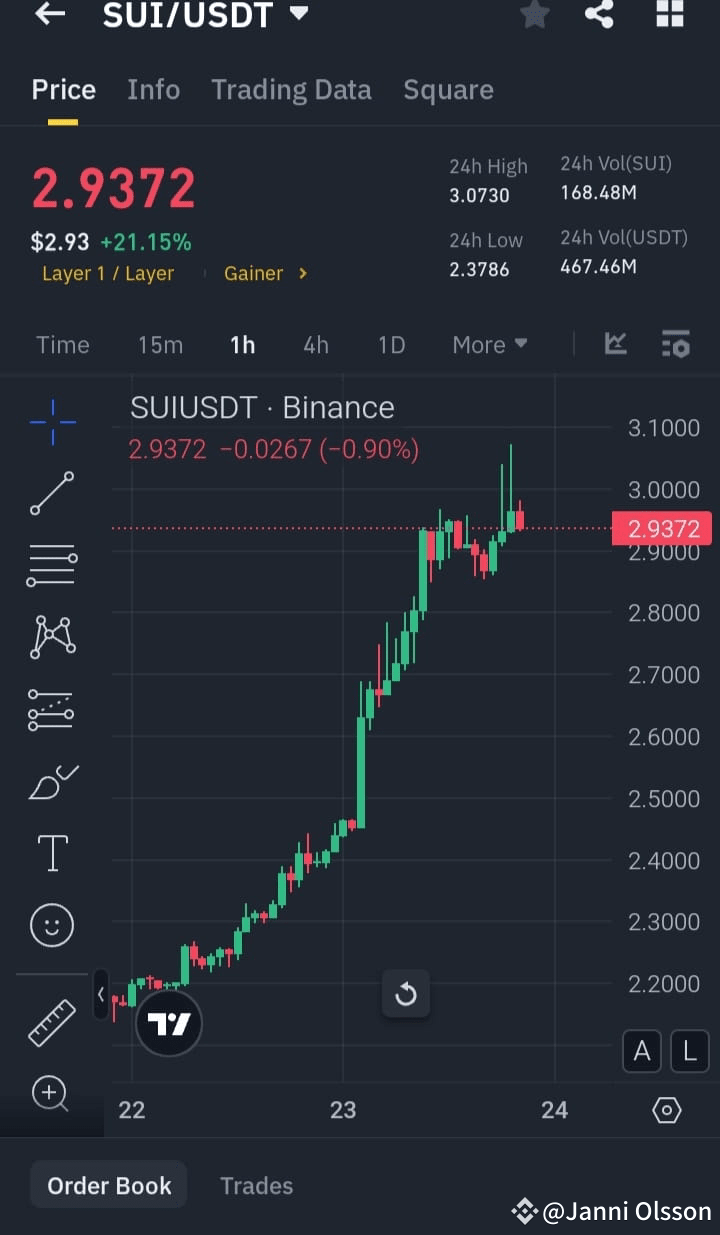This screenshot has height=1235, width=720.
Task: Select the trend line drawing tool
Action: click(x=51, y=494)
